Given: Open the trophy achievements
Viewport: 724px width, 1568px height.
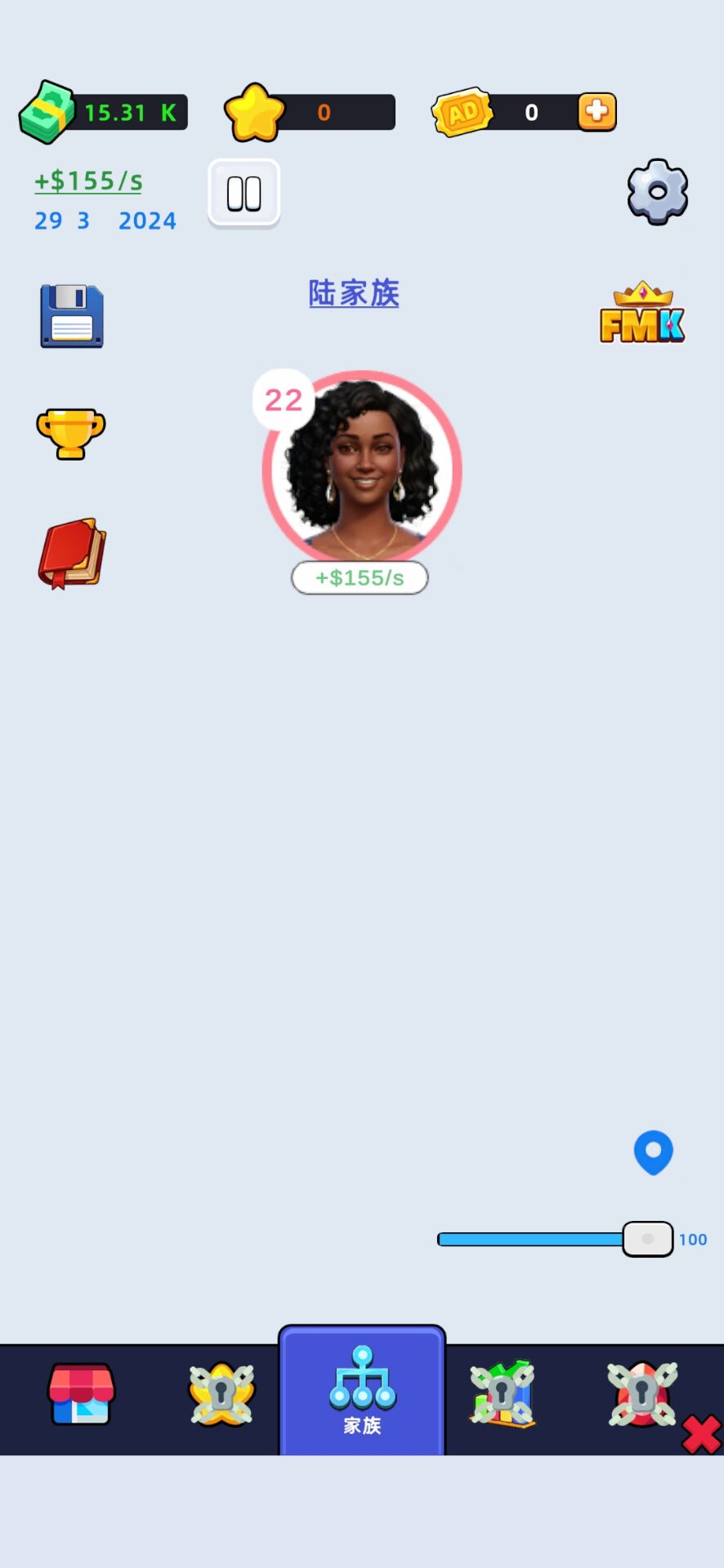Looking at the screenshot, I should [71, 433].
